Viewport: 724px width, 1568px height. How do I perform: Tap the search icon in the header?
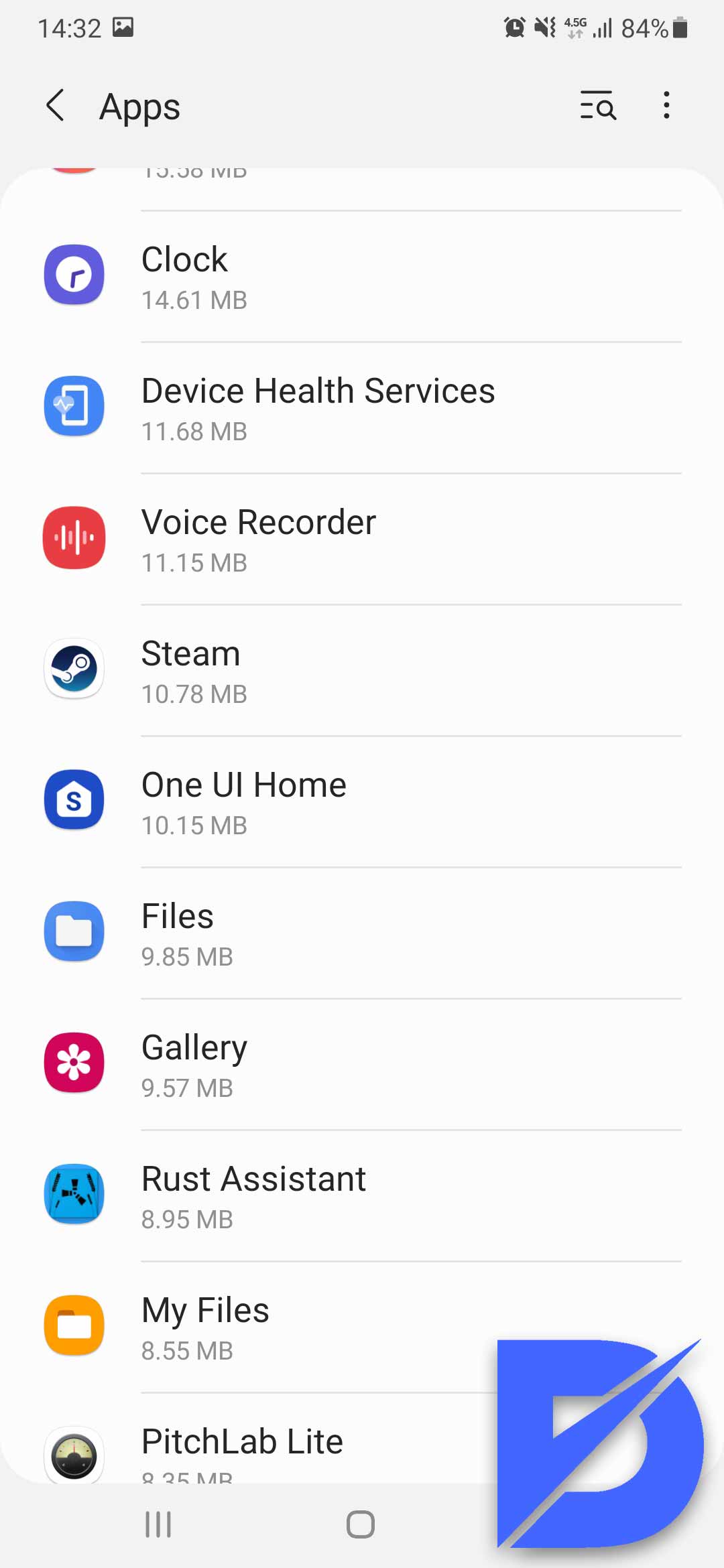[x=597, y=106]
